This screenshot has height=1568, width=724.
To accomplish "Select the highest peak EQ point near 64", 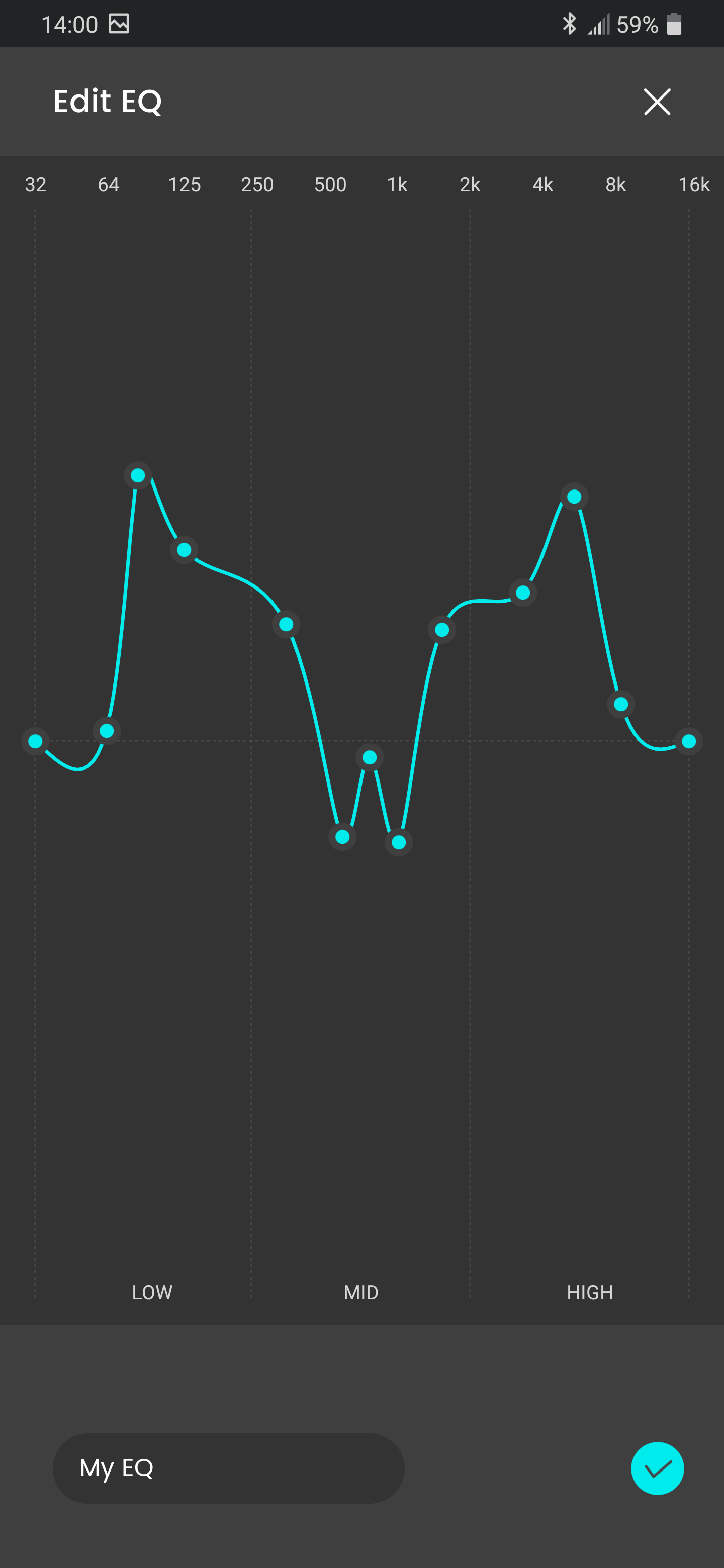I will pyautogui.click(x=138, y=475).
